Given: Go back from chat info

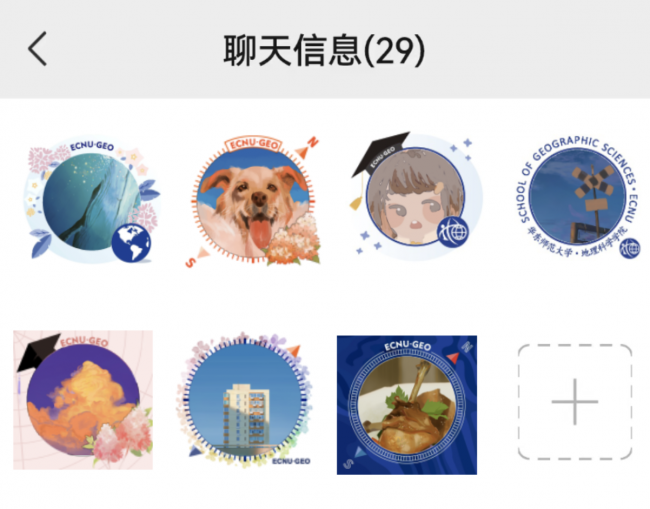Looking at the screenshot, I should click(x=38, y=49).
